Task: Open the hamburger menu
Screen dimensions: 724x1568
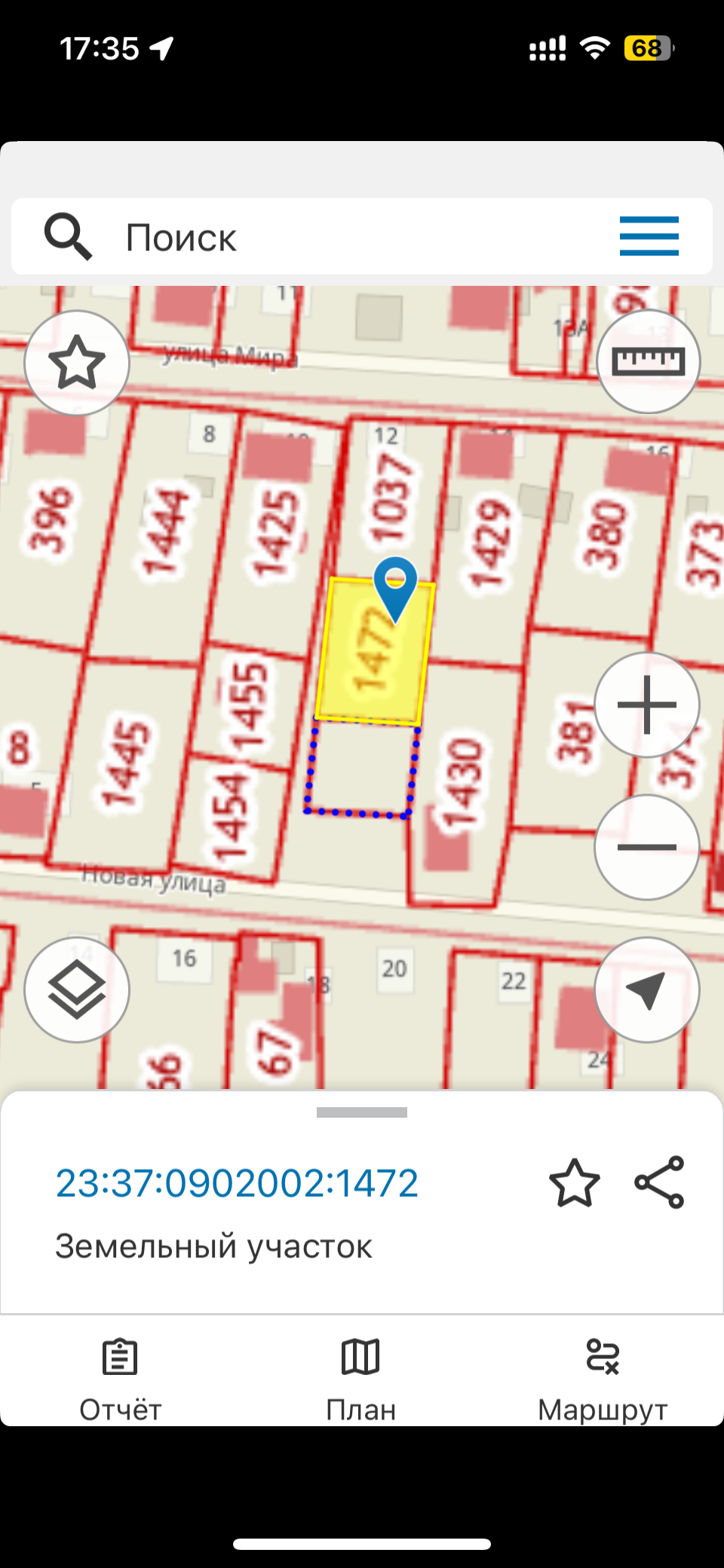Action: [x=649, y=236]
